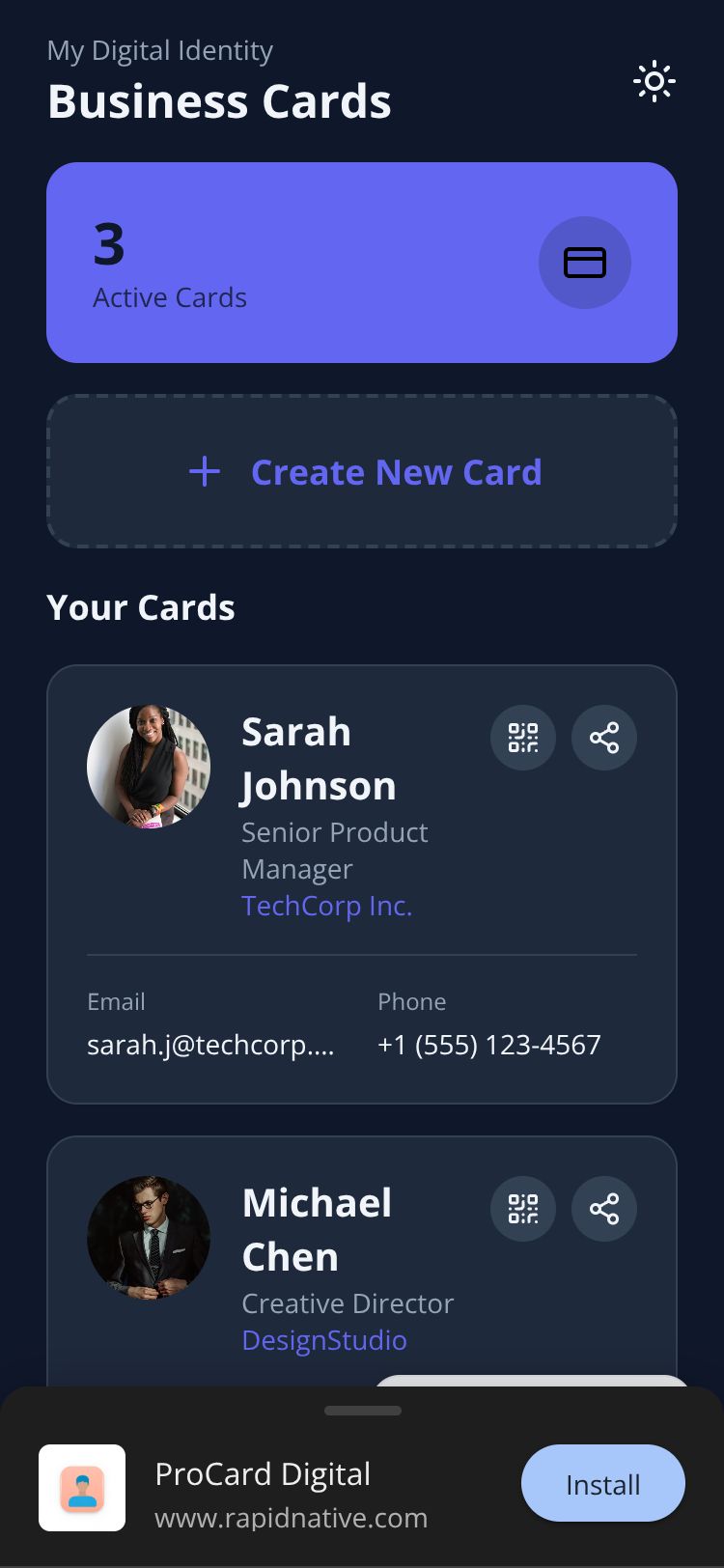Show QR code for Sarah Johnson's card
Screen dimensions: 724x1568
pos(522,738)
